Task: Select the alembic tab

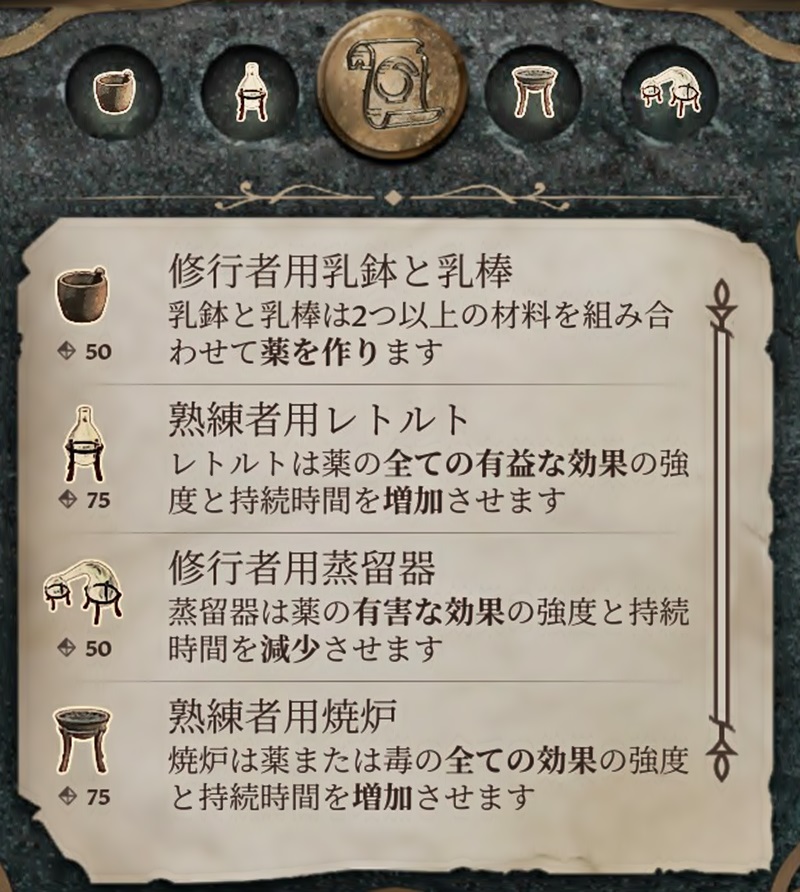Action: click(668, 91)
